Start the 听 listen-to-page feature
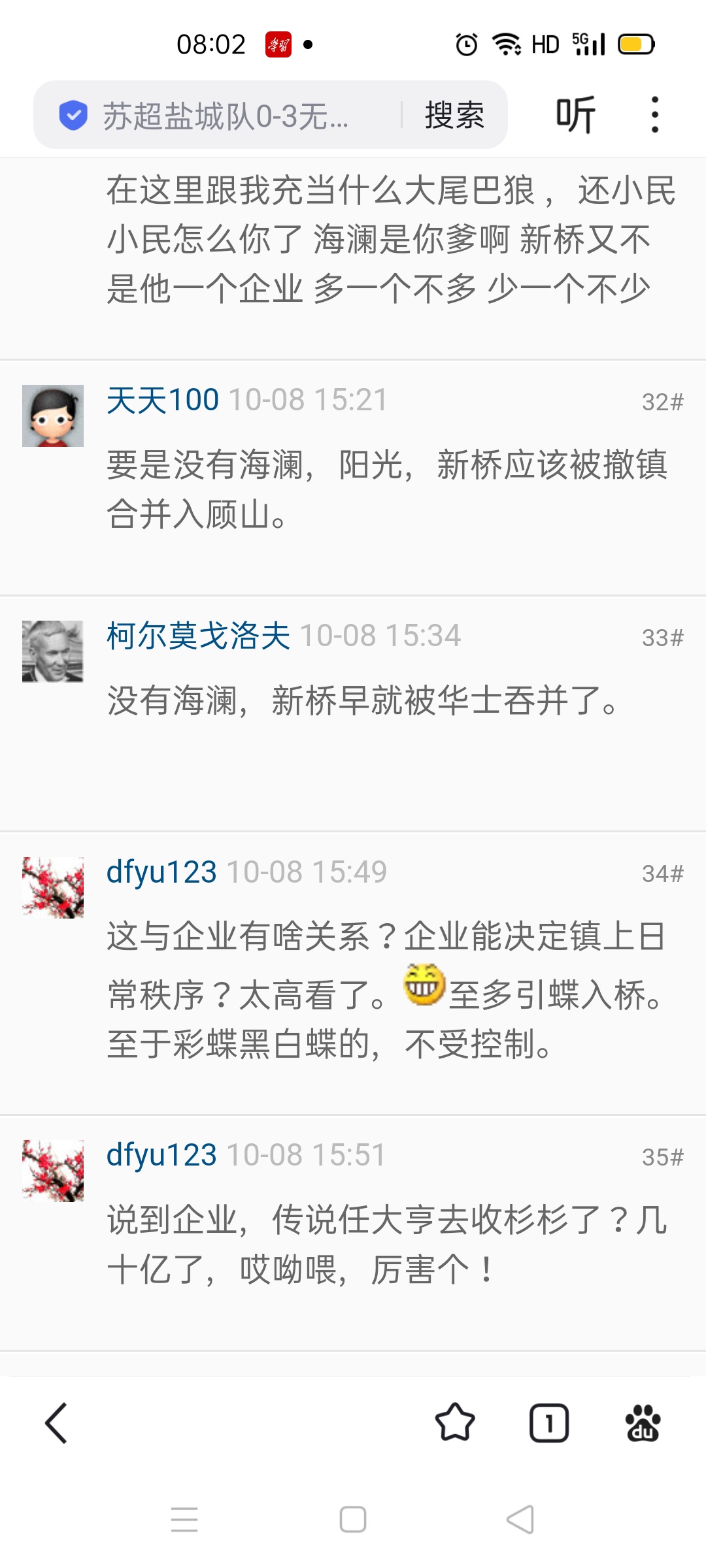706x1568 pixels. point(575,115)
